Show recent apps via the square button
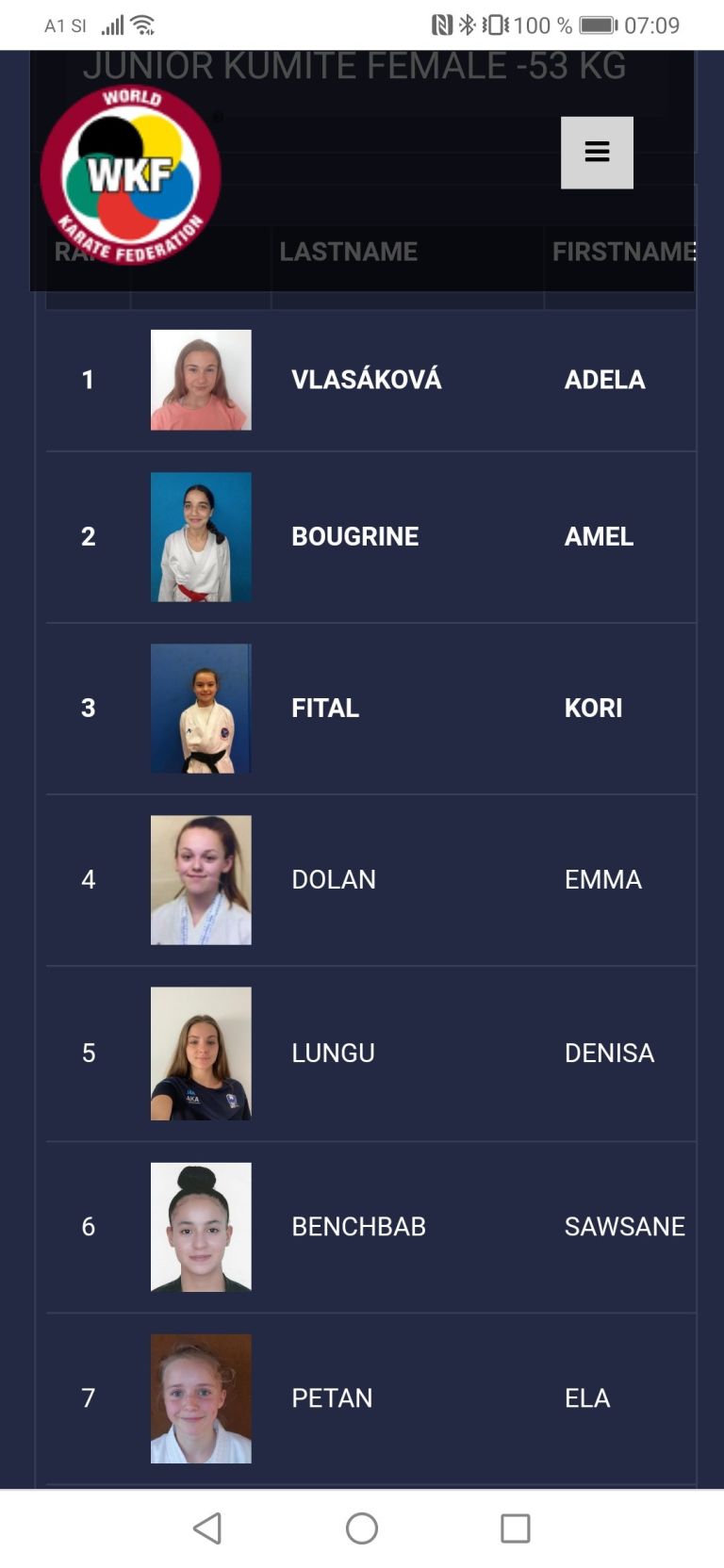 [515, 1527]
